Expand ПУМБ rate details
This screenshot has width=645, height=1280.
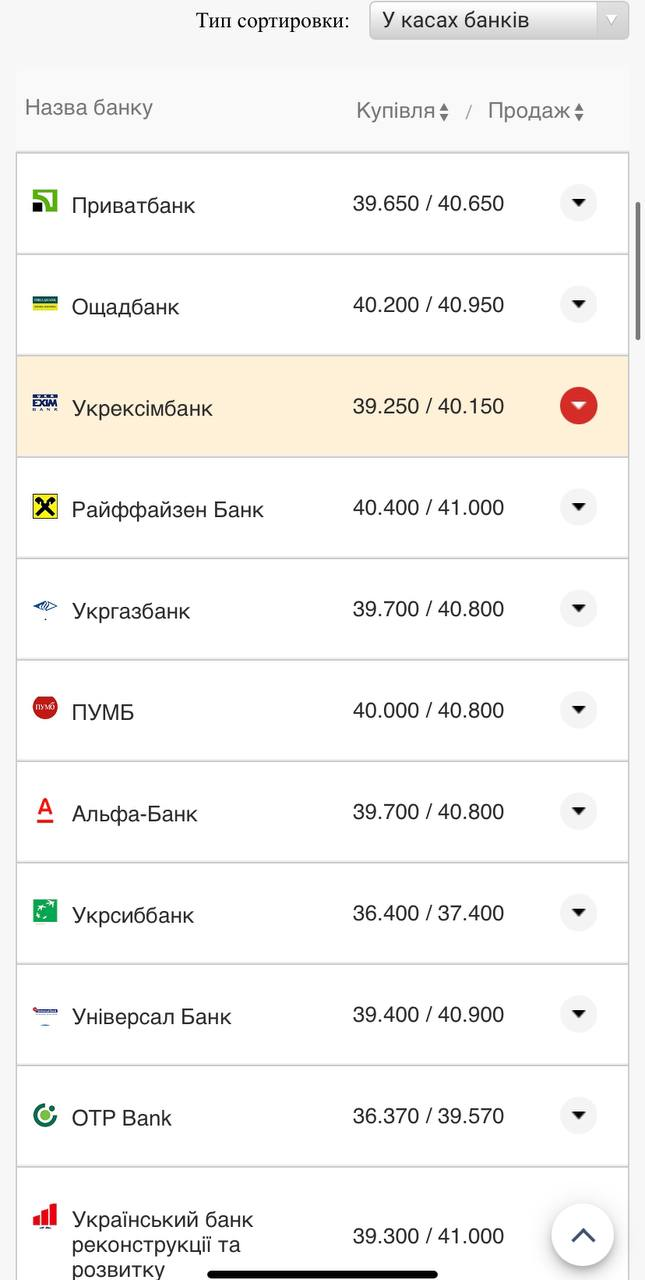(578, 710)
